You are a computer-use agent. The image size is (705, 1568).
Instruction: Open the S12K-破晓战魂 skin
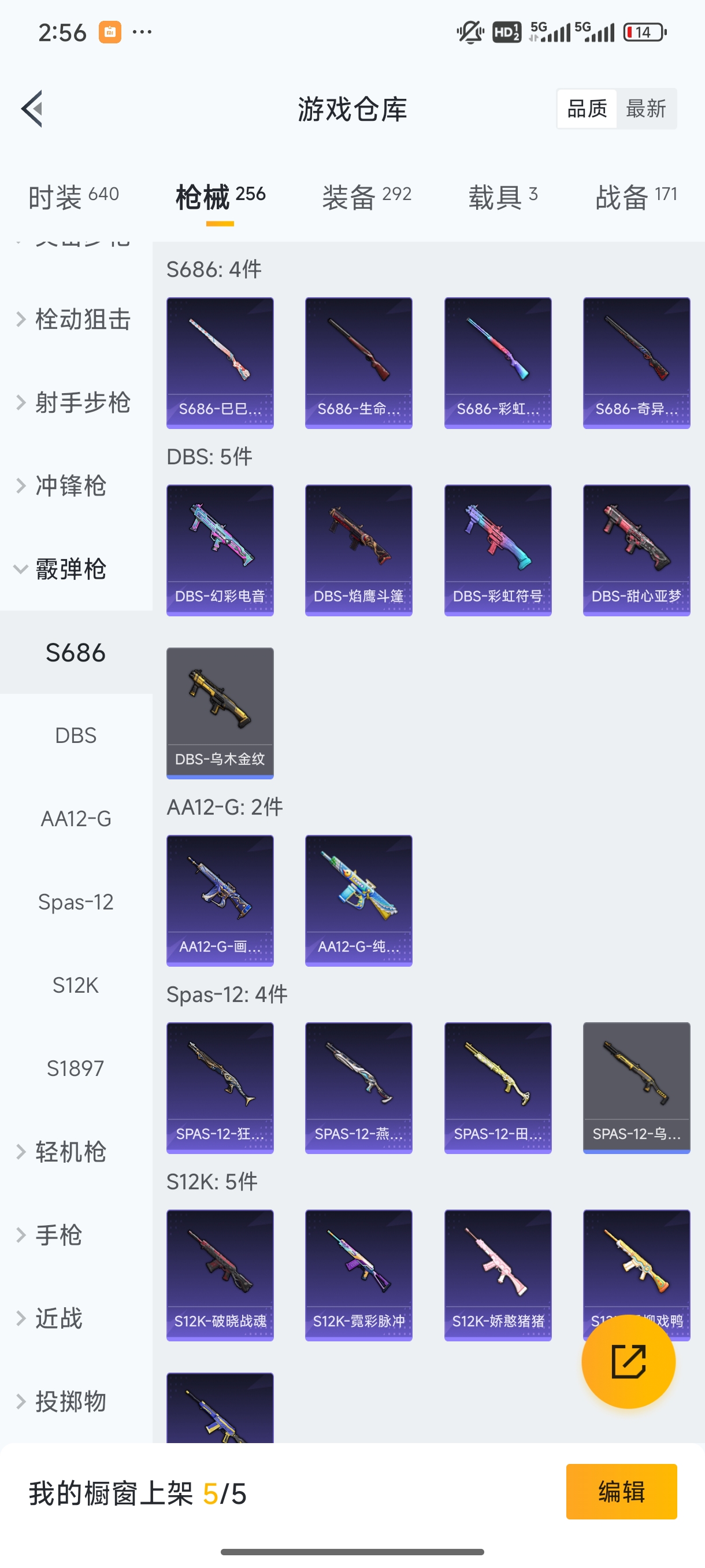220,1275
